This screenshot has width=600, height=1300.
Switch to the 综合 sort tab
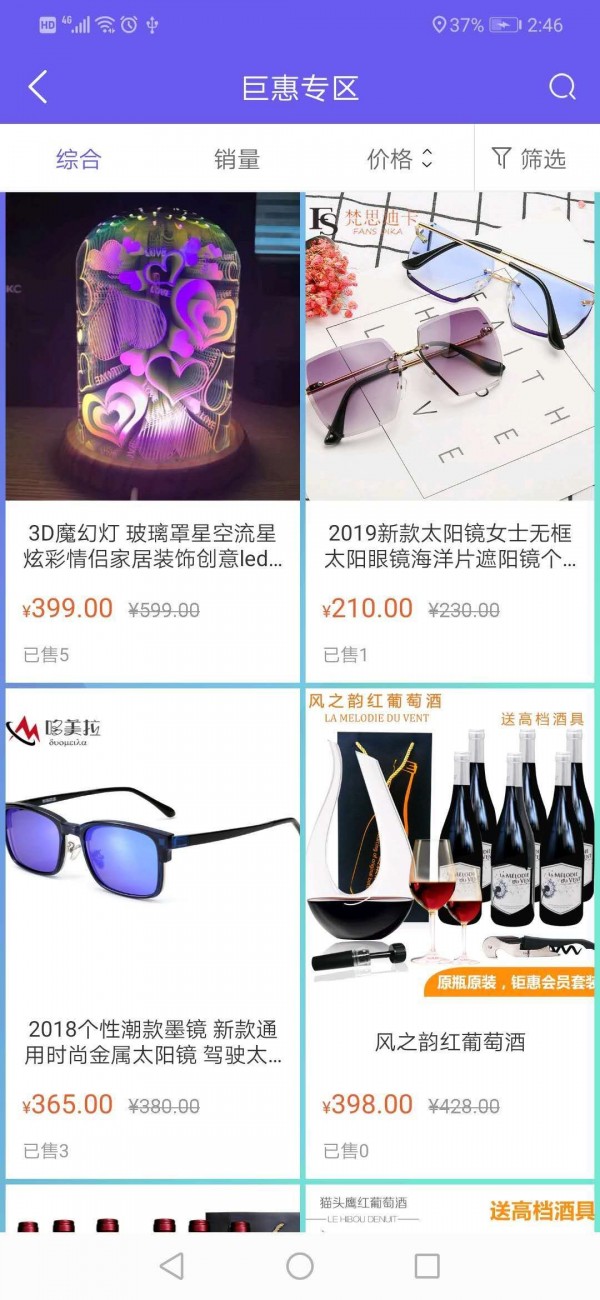click(78, 159)
